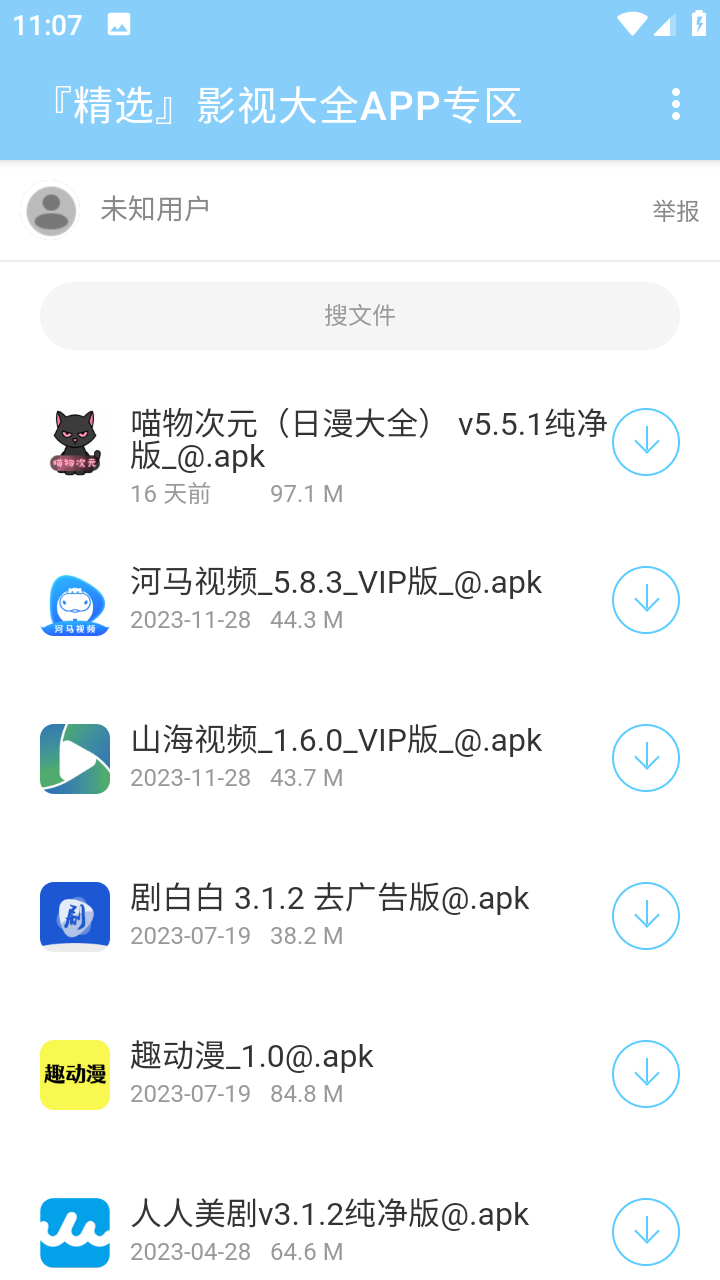
Task: Download 人人美剧v3.1.2纯净版 apk
Action: click(645, 1232)
